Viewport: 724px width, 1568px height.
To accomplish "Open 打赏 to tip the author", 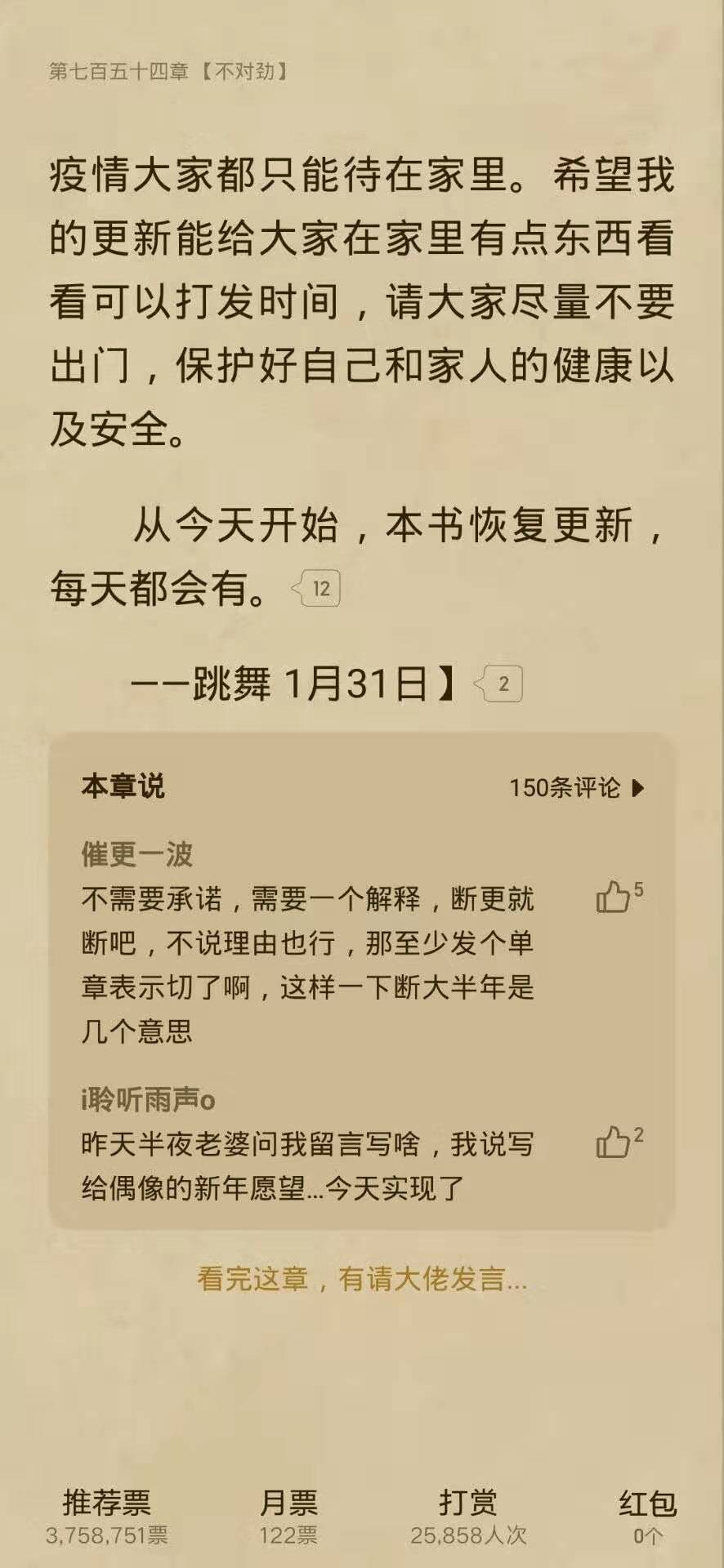I will [468, 1517].
